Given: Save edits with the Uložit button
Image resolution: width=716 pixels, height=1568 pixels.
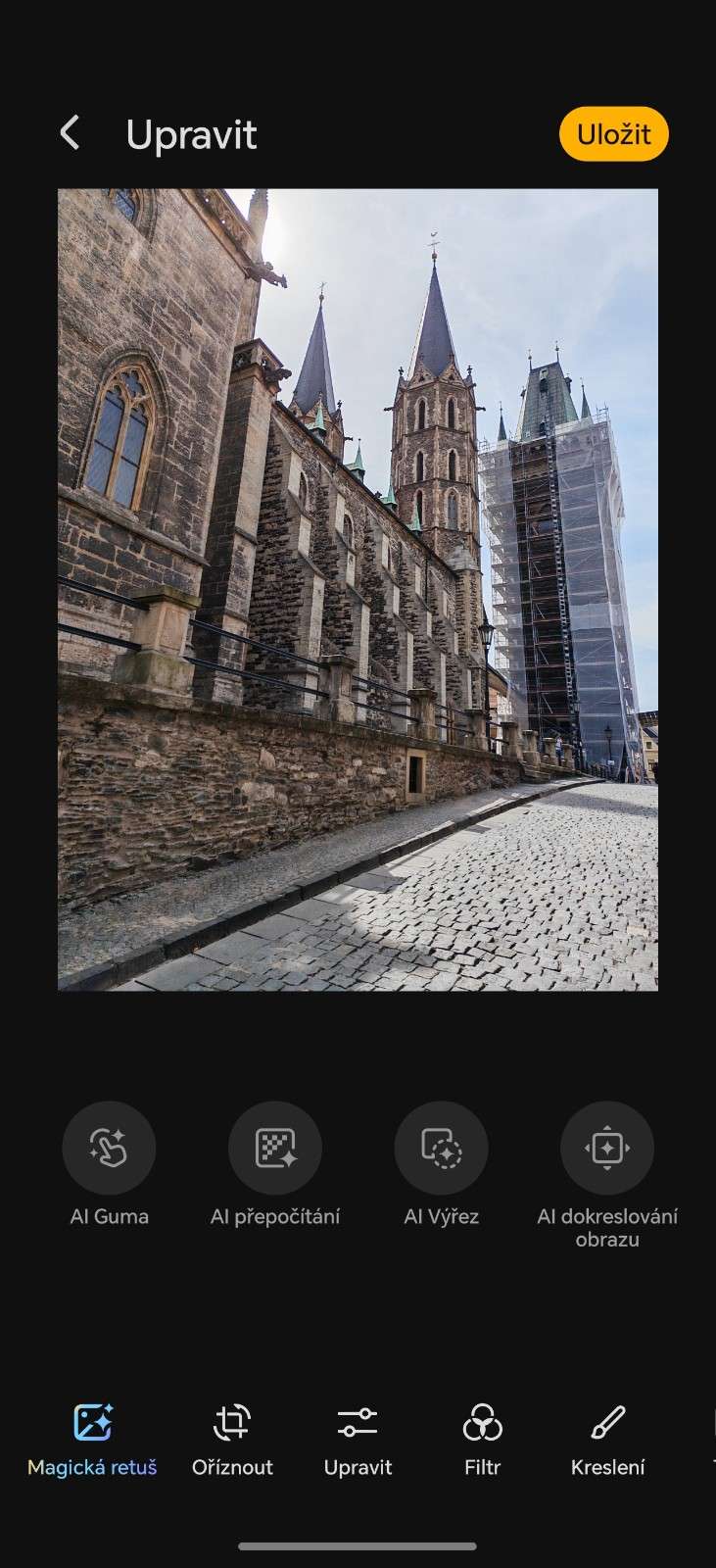Looking at the screenshot, I should (x=613, y=134).
